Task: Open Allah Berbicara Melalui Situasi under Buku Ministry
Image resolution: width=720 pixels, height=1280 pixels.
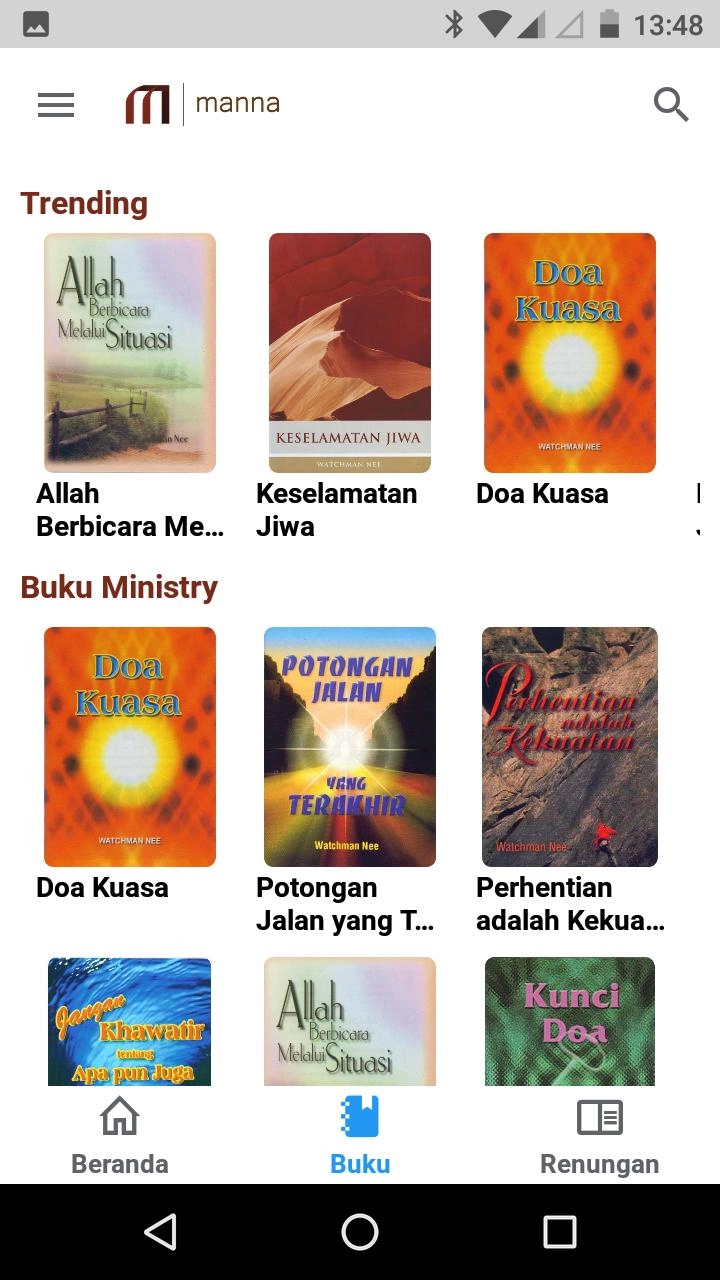Action: click(350, 1022)
